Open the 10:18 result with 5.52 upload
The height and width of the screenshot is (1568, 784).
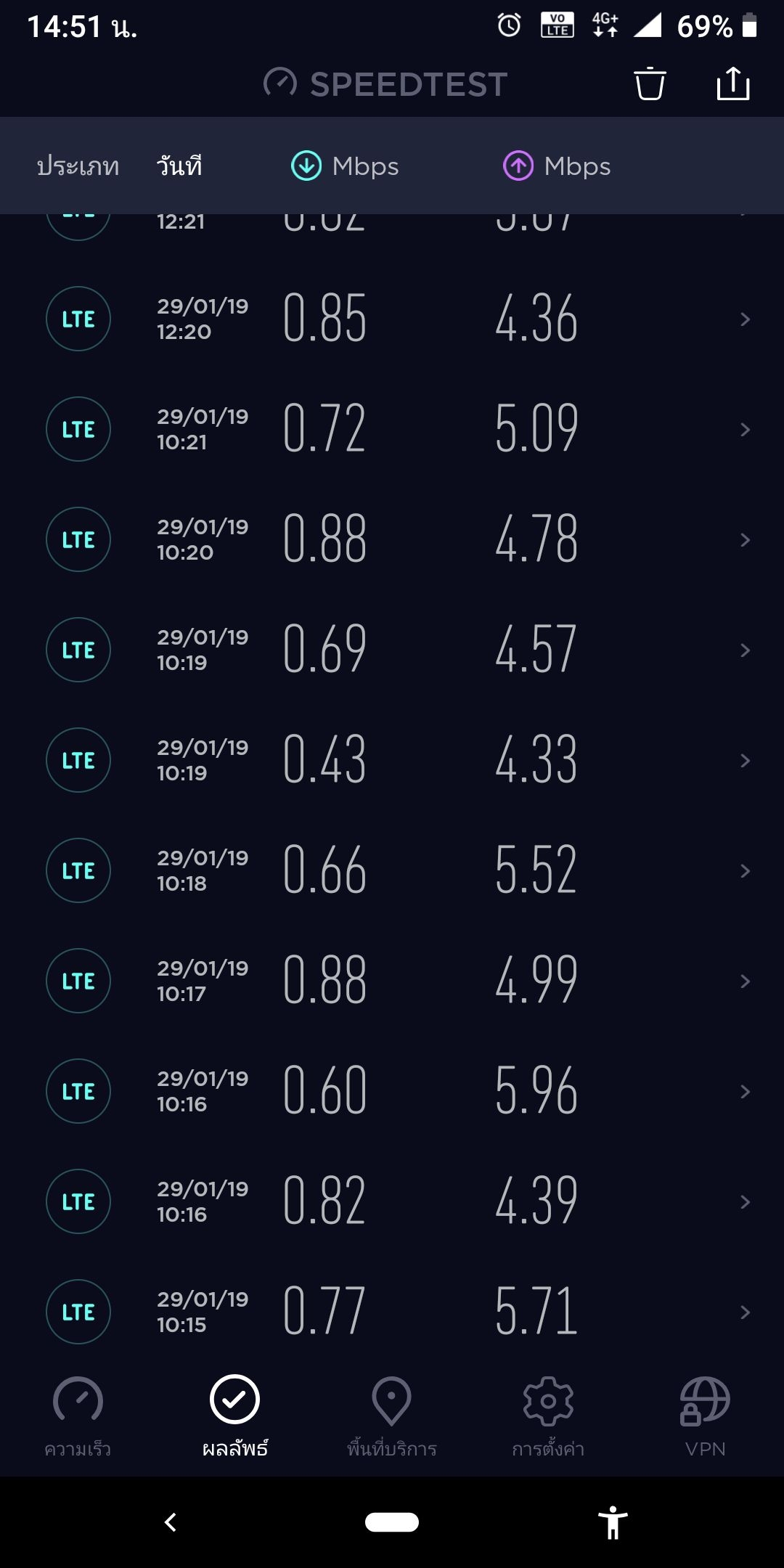click(x=392, y=870)
